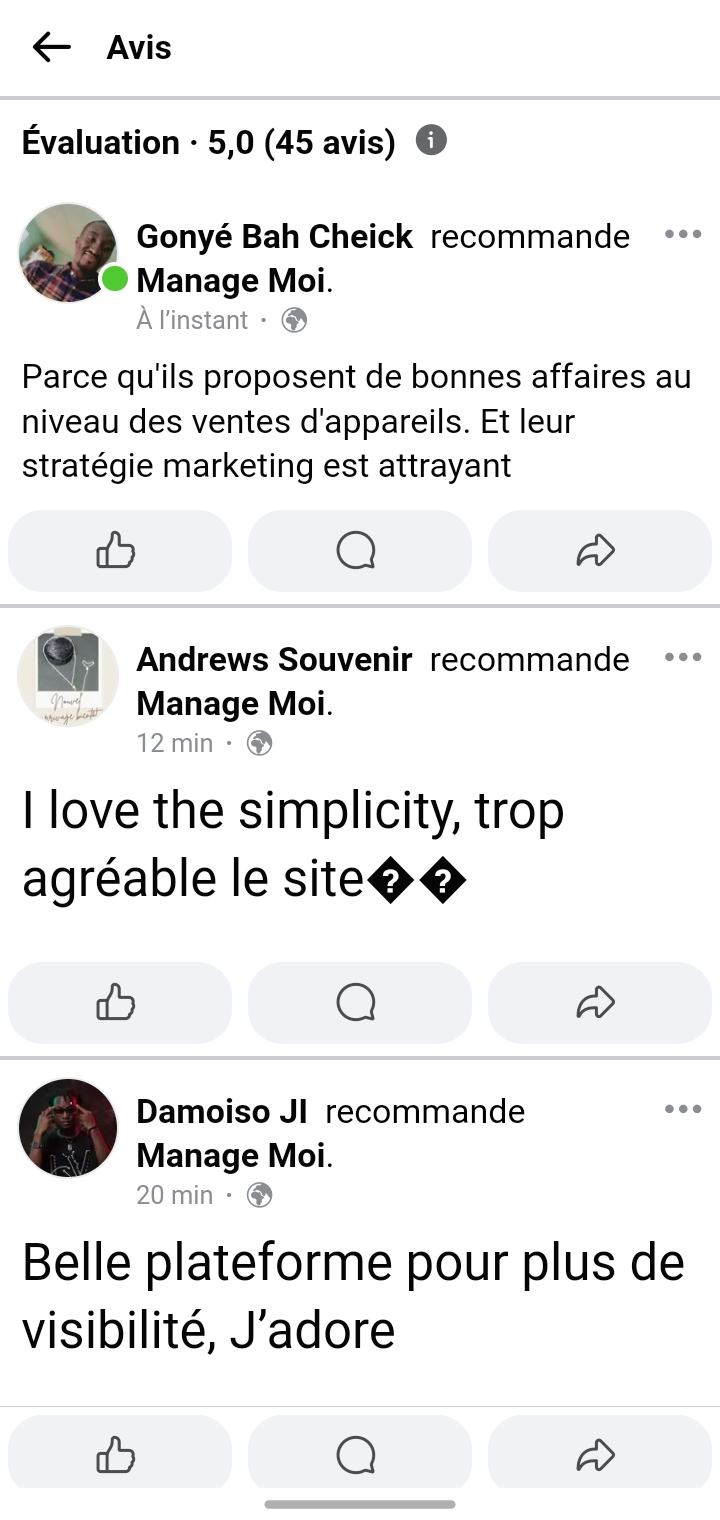Like Andrews Souvenir's review
The width and height of the screenshot is (720, 1520).
pos(119,1002)
